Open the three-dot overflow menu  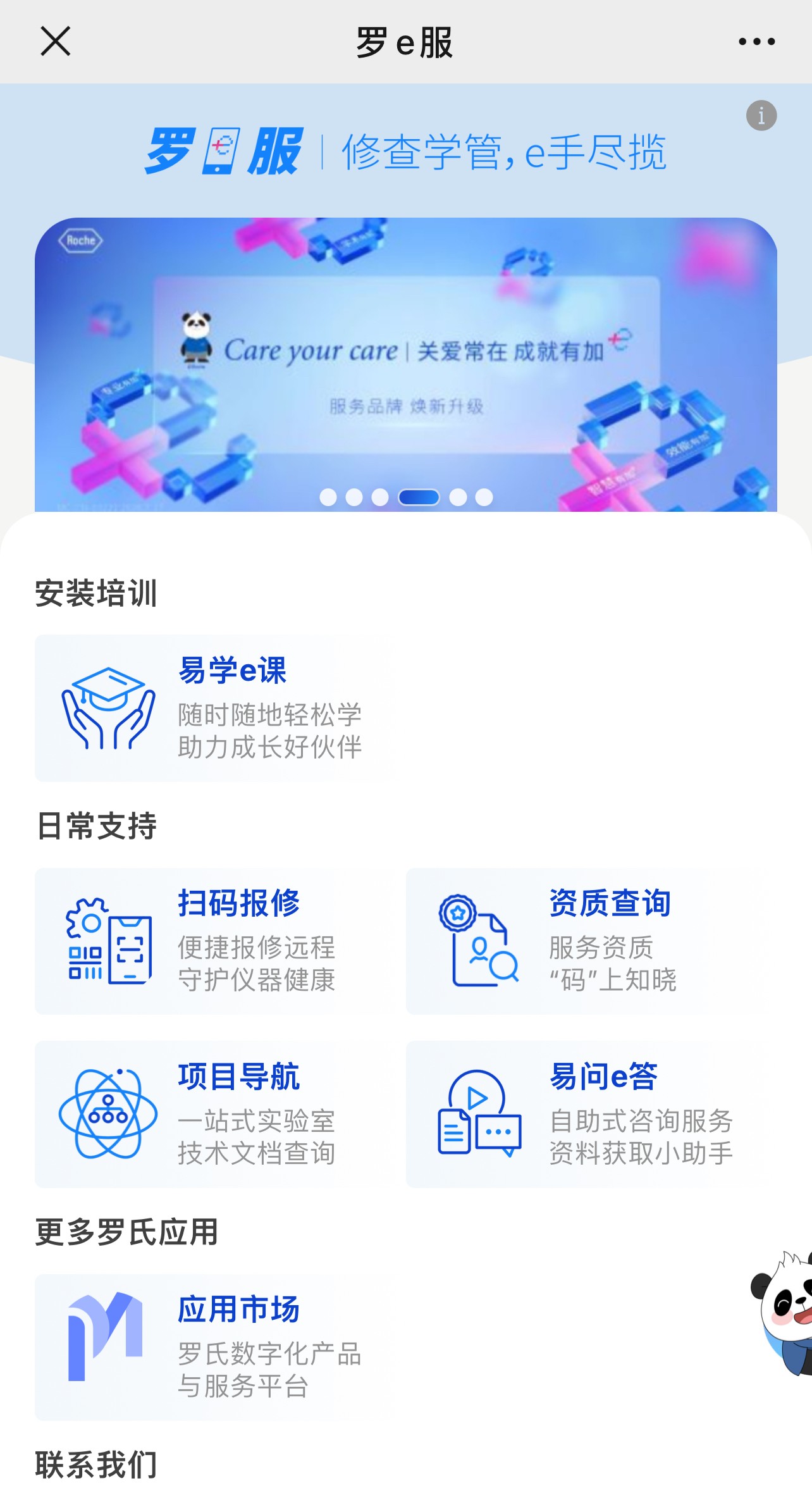coord(756,42)
